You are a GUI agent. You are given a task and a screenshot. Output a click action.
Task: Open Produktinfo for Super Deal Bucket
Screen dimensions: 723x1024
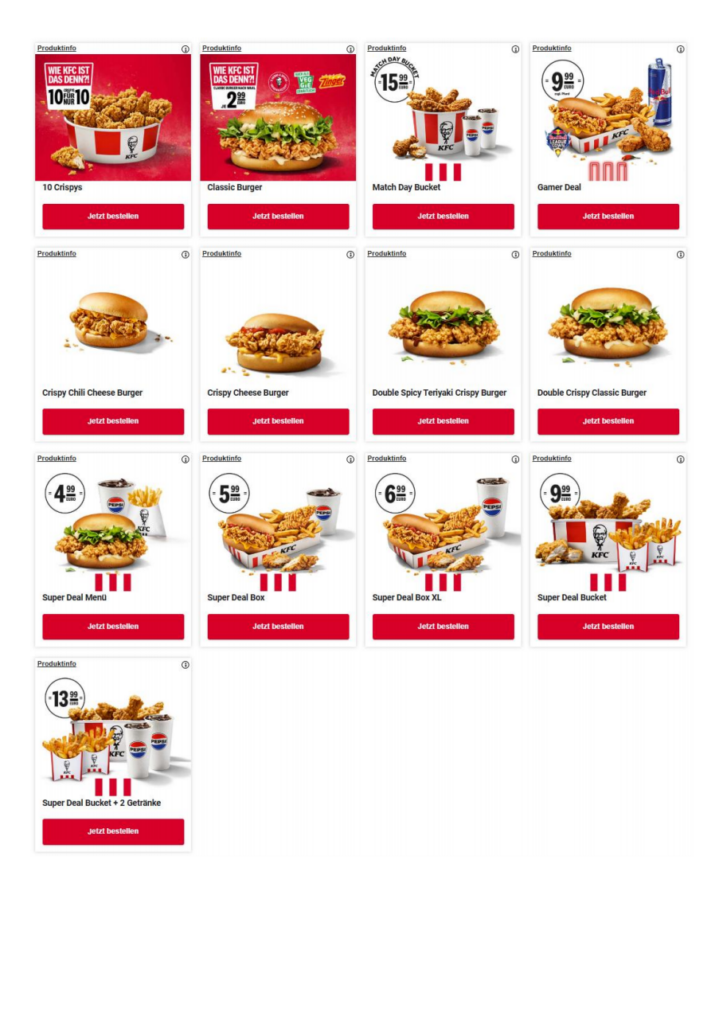pos(551,458)
